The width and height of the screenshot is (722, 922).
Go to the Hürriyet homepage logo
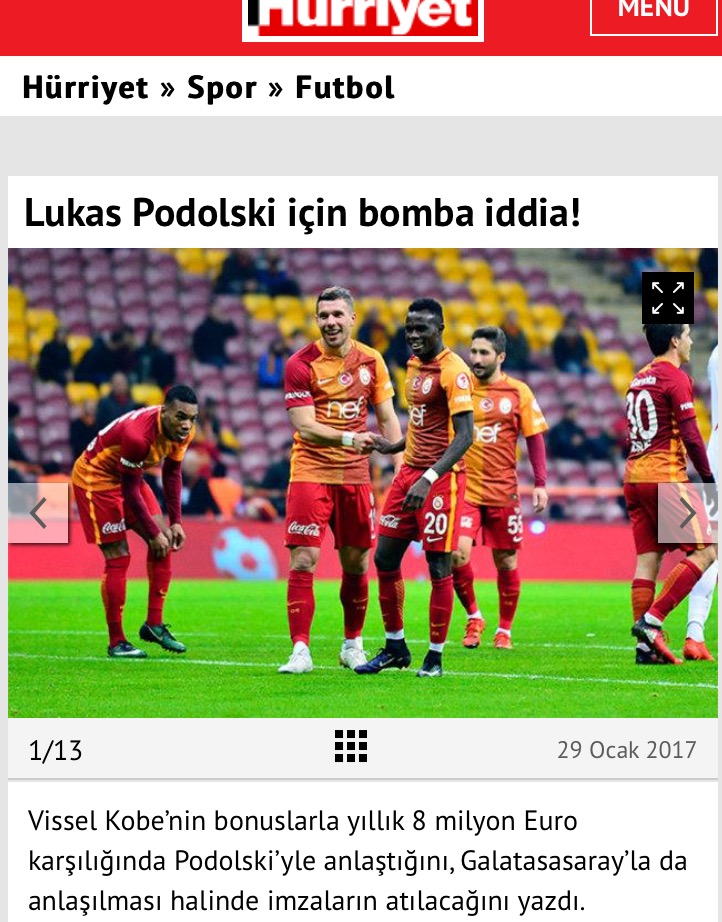[362, 18]
